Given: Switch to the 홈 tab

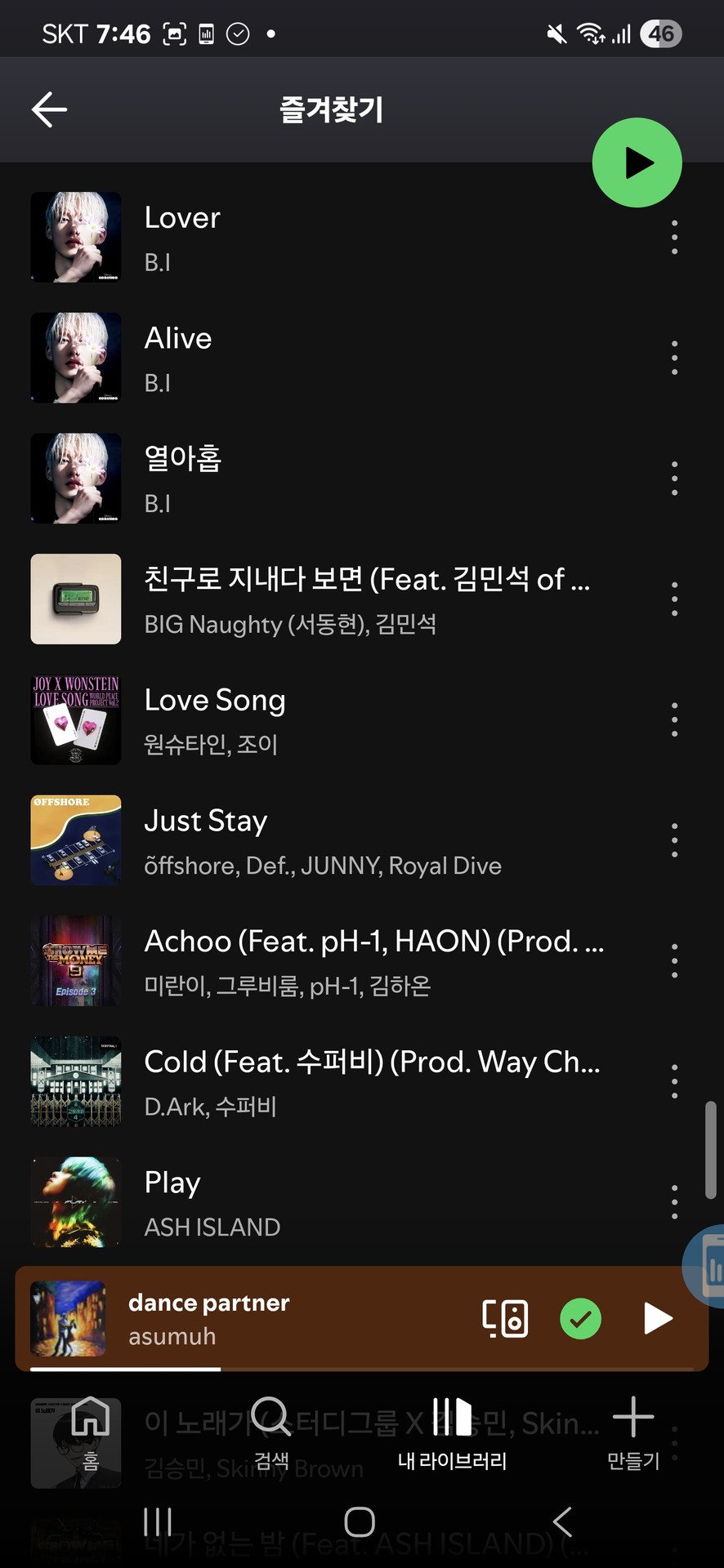Looking at the screenshot, I should [91, 1431].
